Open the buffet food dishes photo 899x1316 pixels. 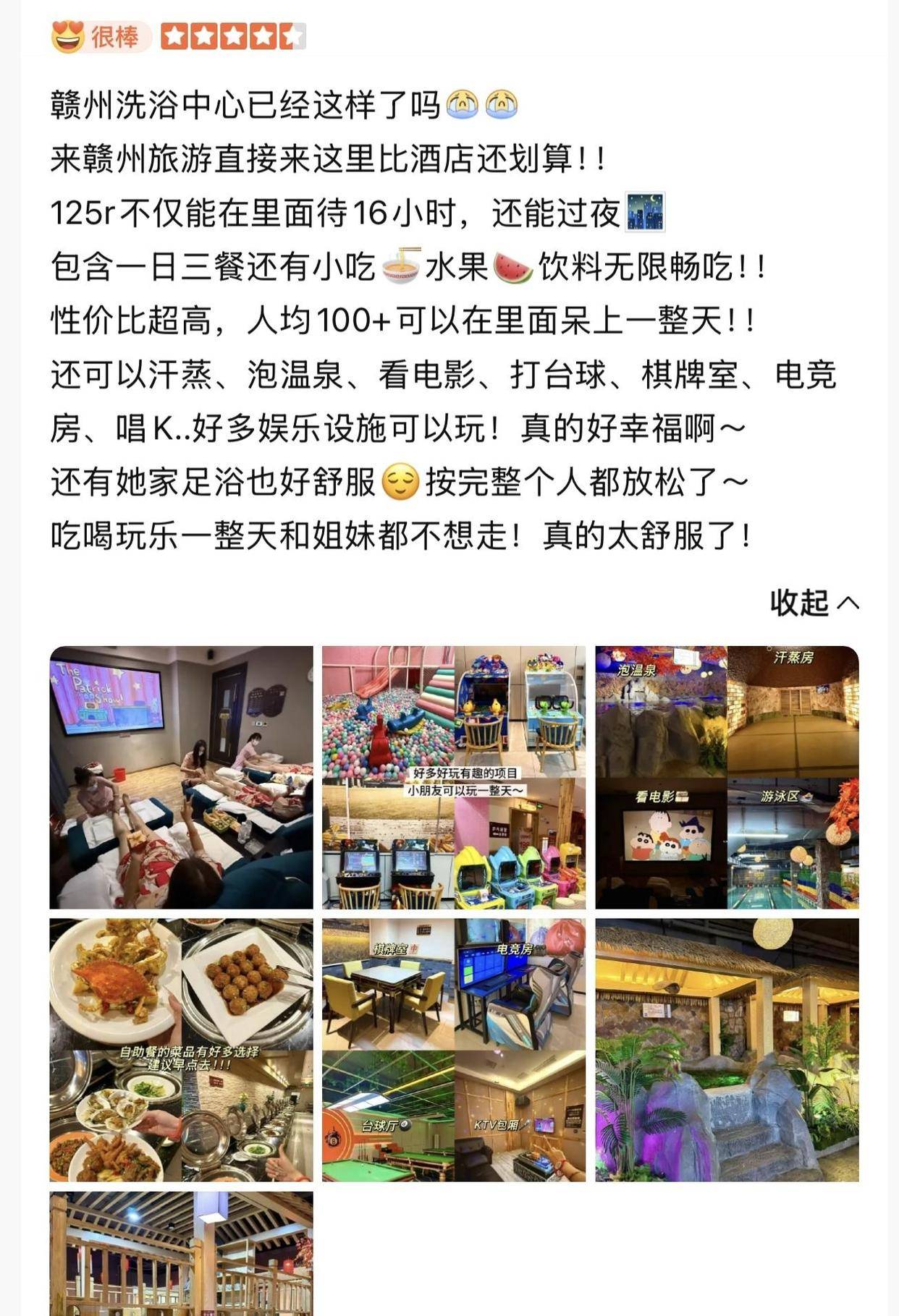coord(181,1050)
